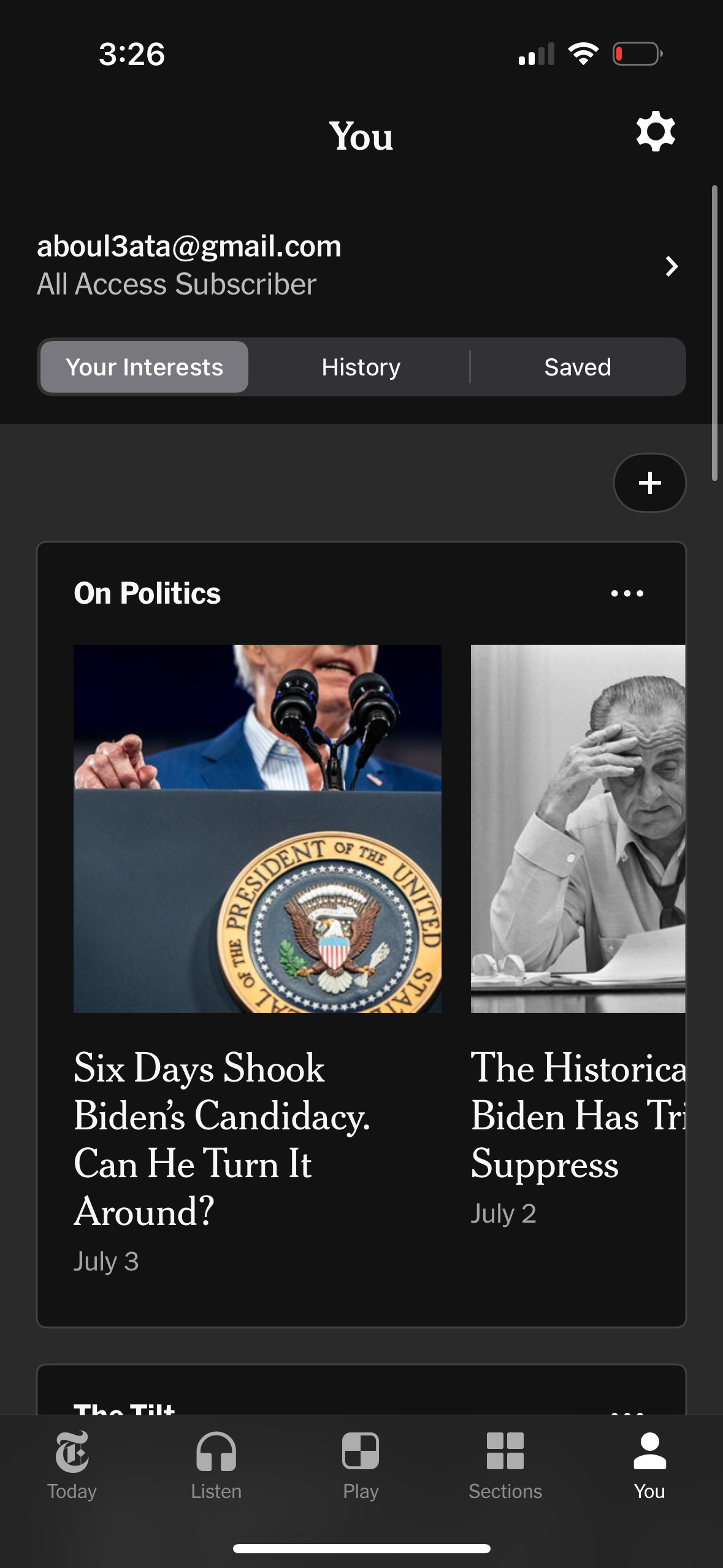Toggle selection of the Saved segment

click(x=577, y=366)
